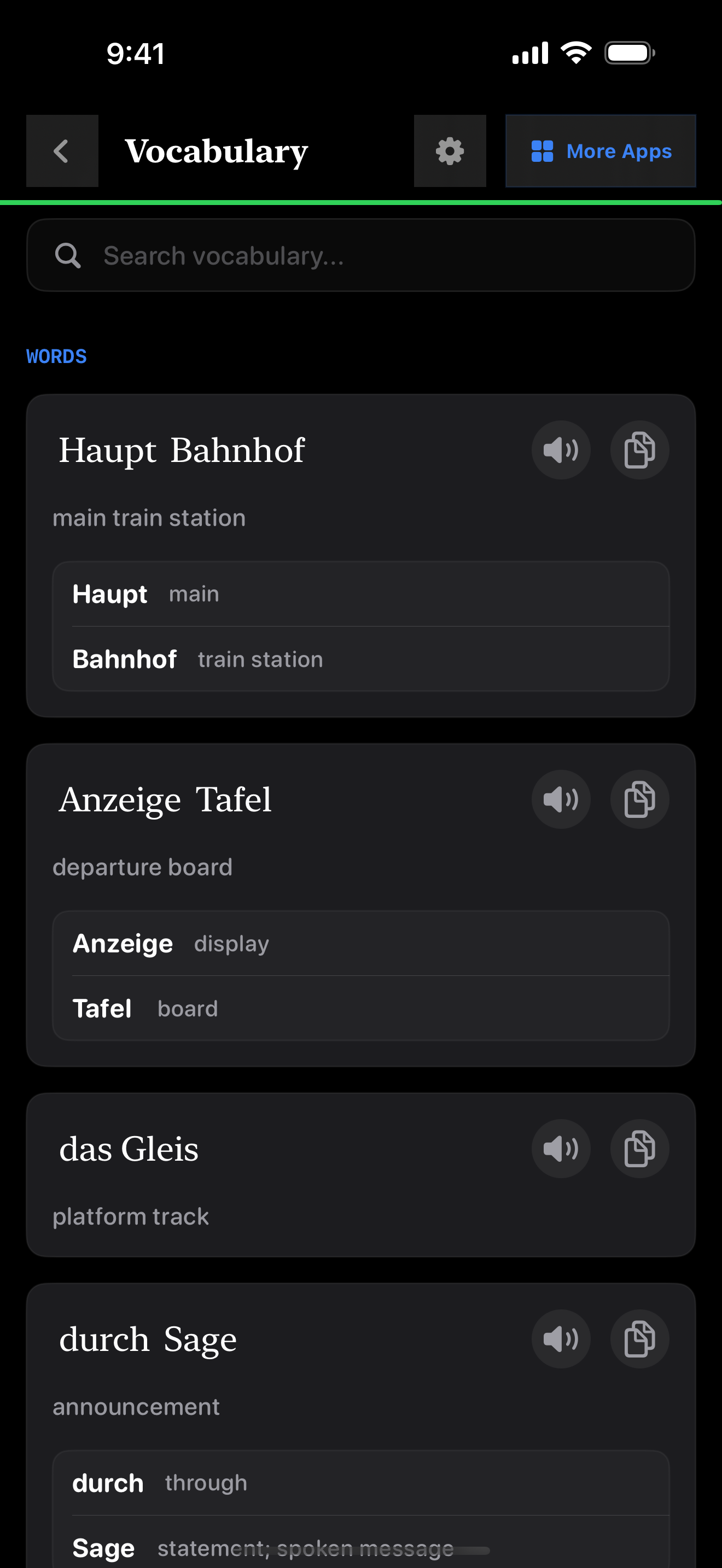This screenshot has width=722, height=1568.
Task: Open settings gear icon
Action: click(449, 151)
